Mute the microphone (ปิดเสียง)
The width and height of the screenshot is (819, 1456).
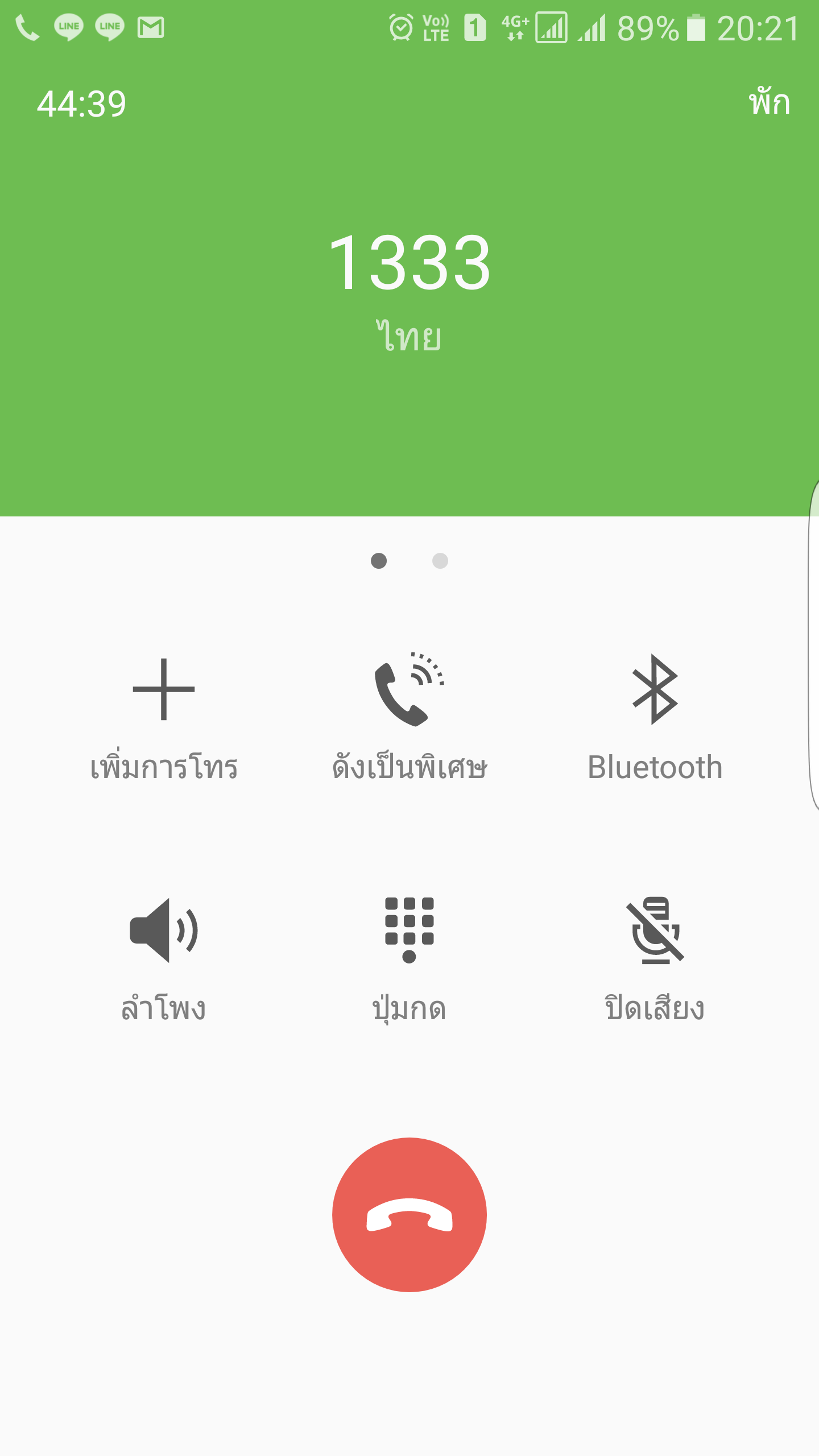655,960
